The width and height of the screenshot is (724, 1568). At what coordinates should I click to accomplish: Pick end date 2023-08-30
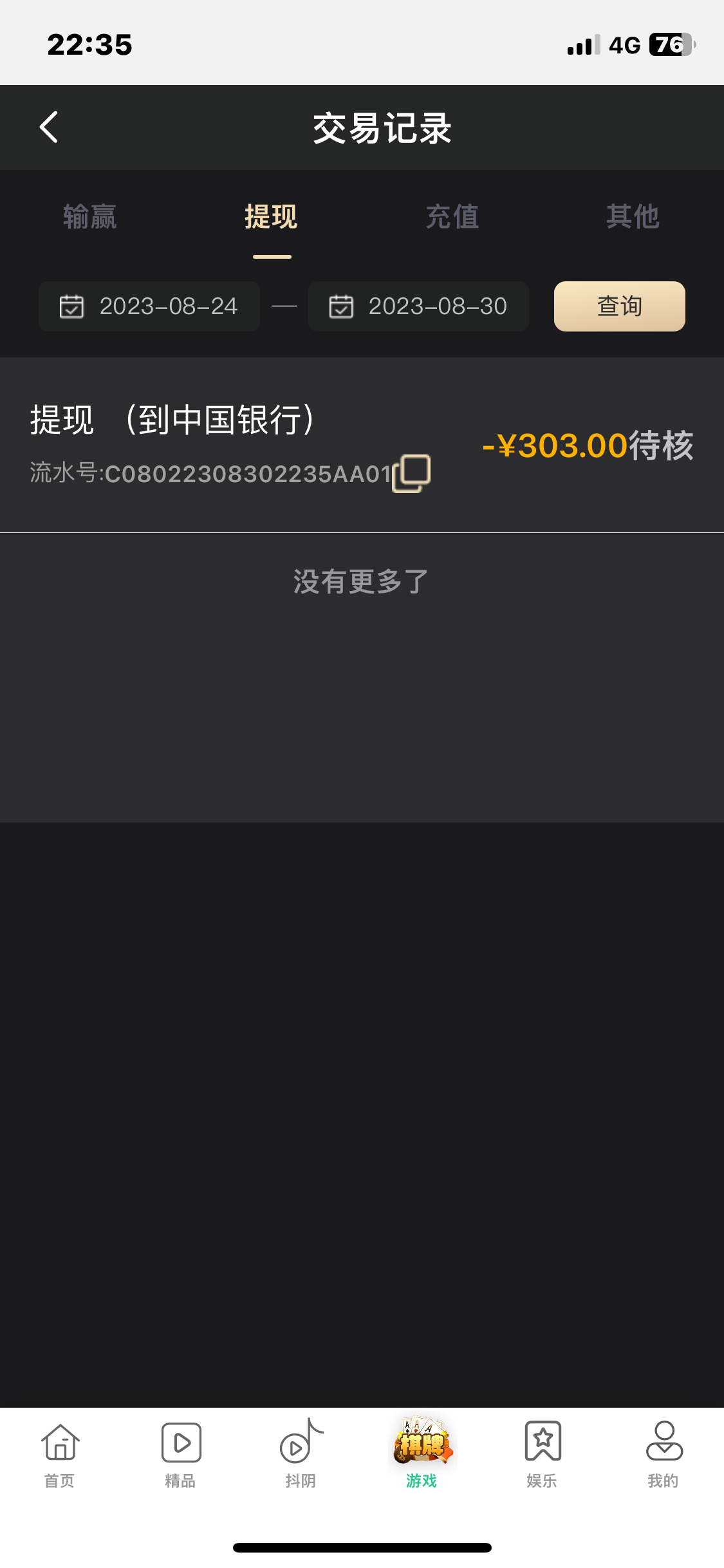(418, 306)
